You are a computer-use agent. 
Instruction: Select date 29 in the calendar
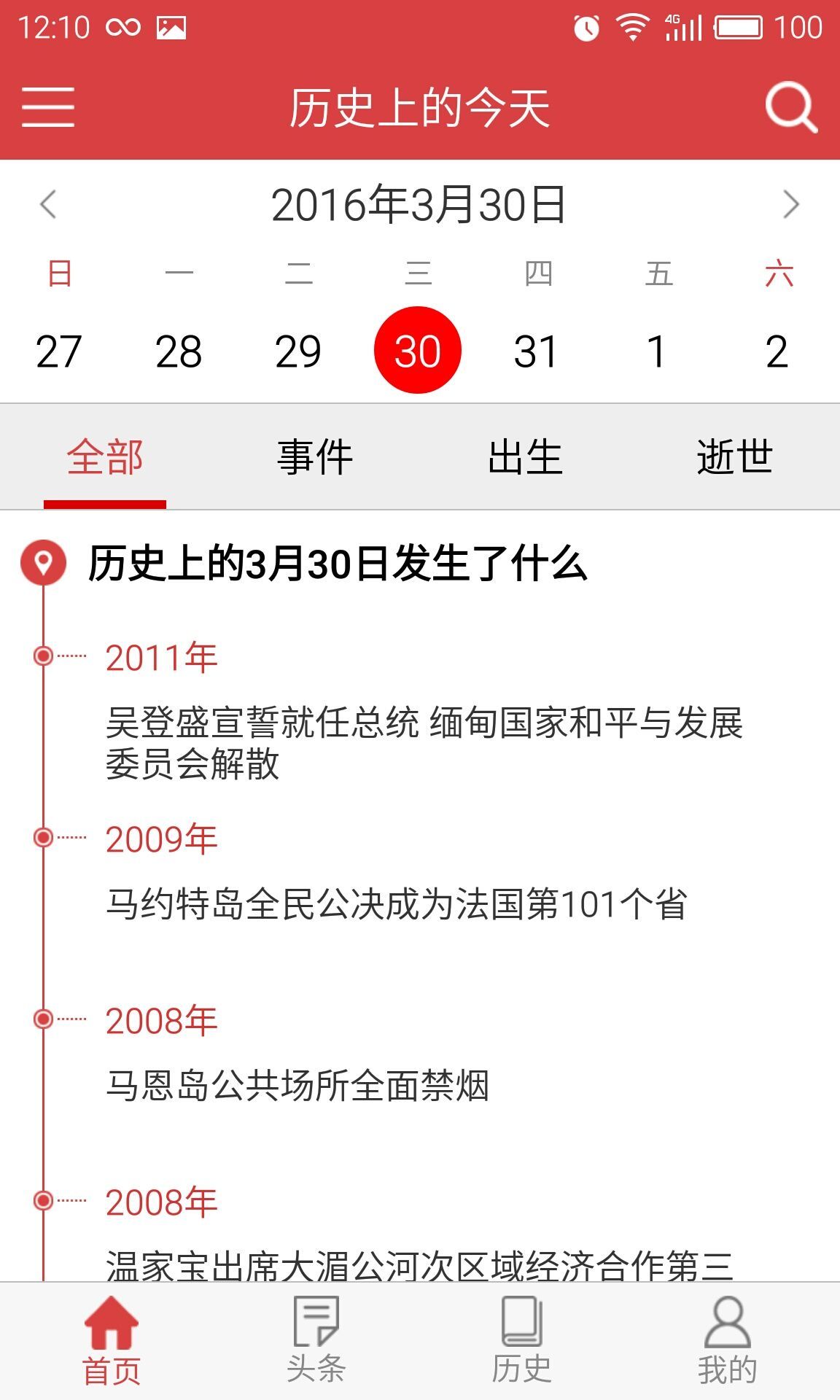click(298, 351)
